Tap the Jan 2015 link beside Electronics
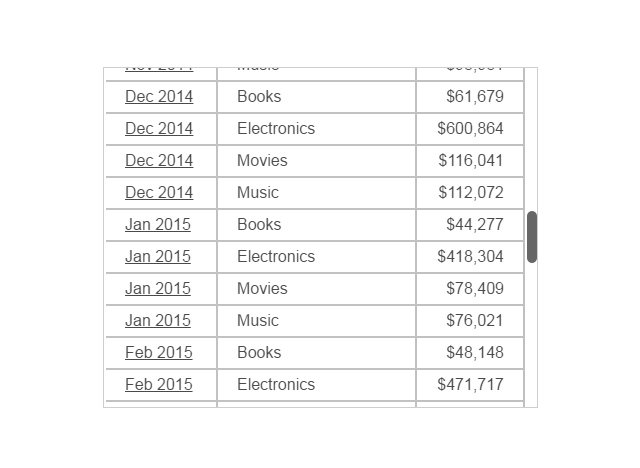The image size is (640, 468). point(158,257)
